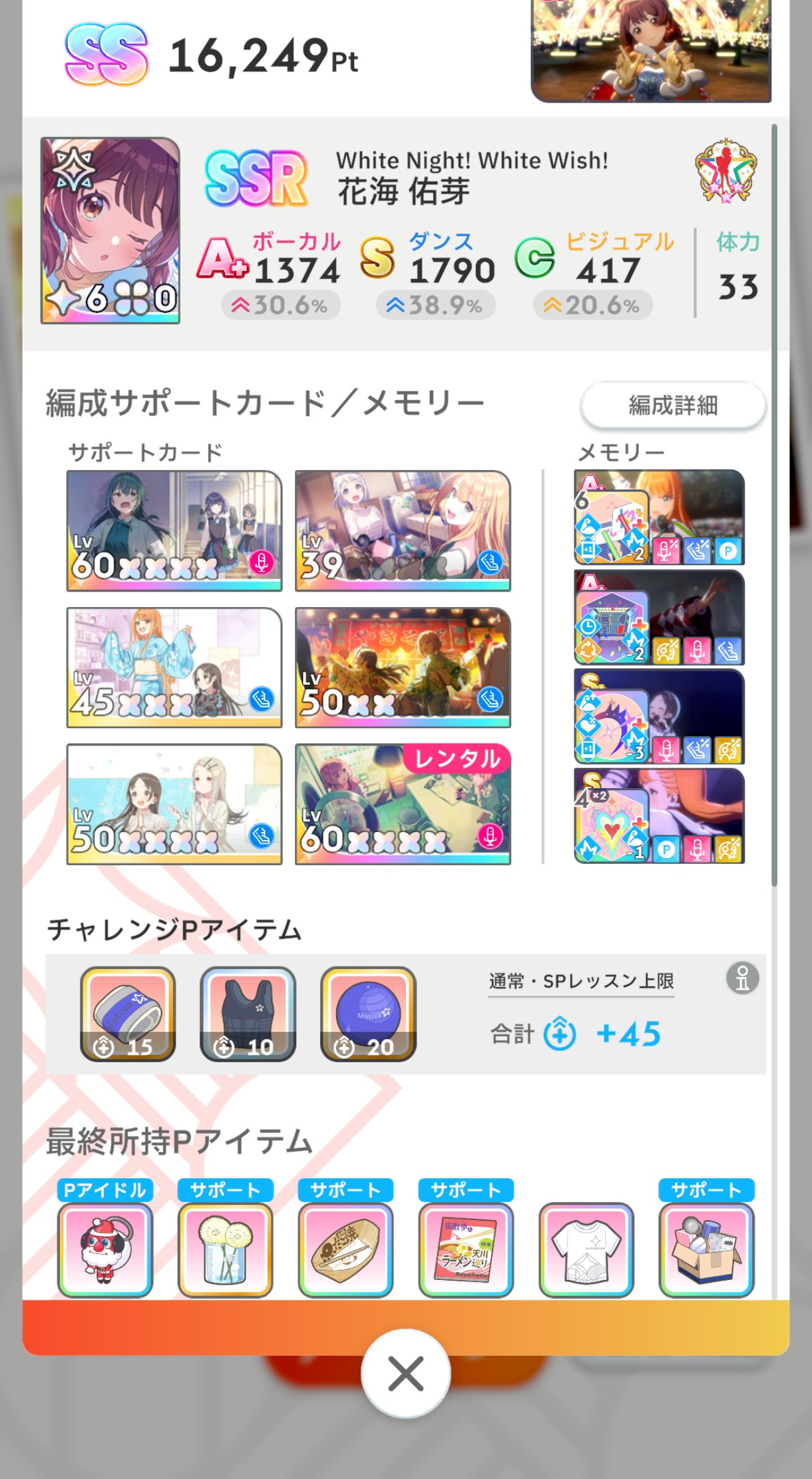Select the Santa keychain P-idol item
This screenshot has width=812, height=1479.
point(105,1249)
